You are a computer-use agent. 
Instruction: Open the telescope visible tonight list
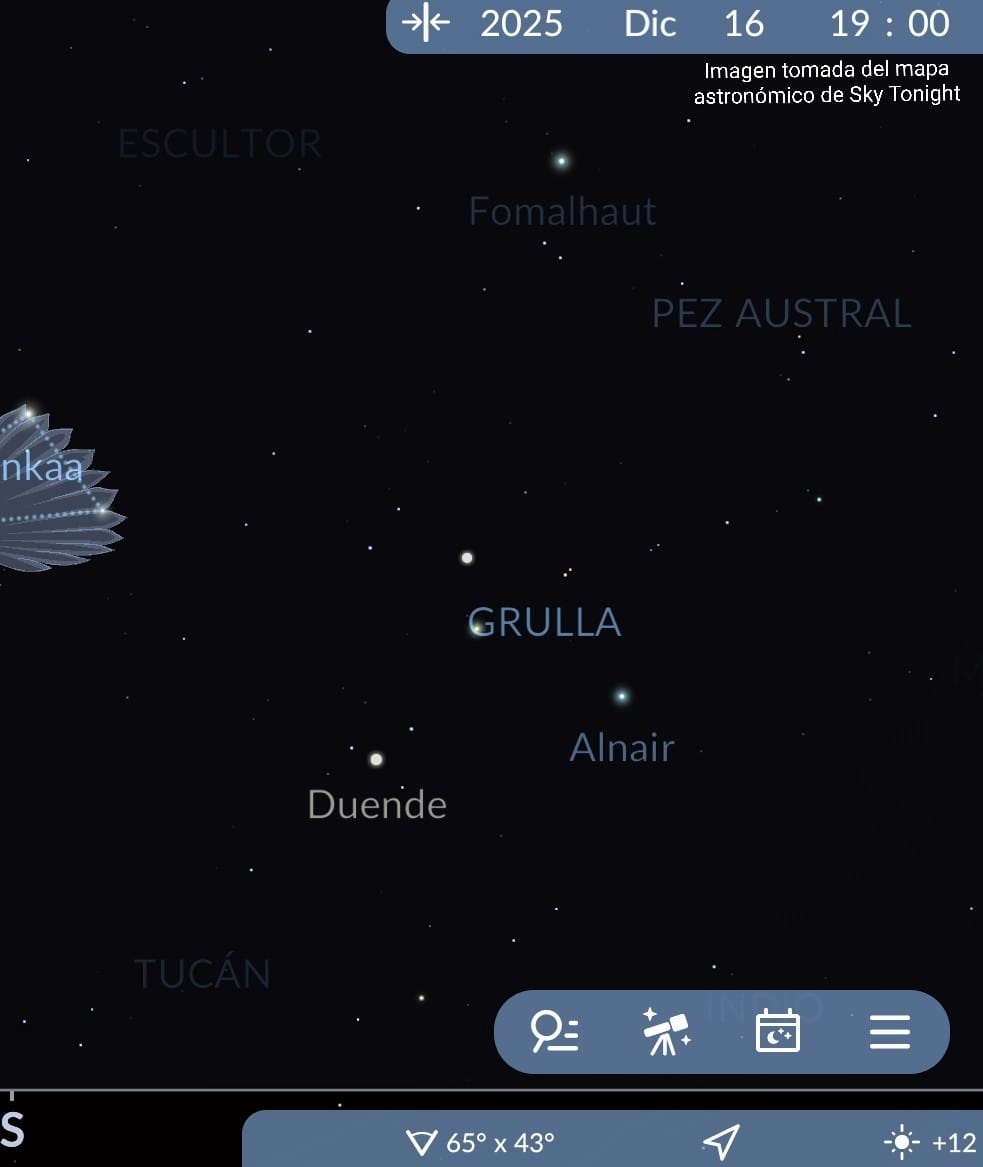[666, 1031]
